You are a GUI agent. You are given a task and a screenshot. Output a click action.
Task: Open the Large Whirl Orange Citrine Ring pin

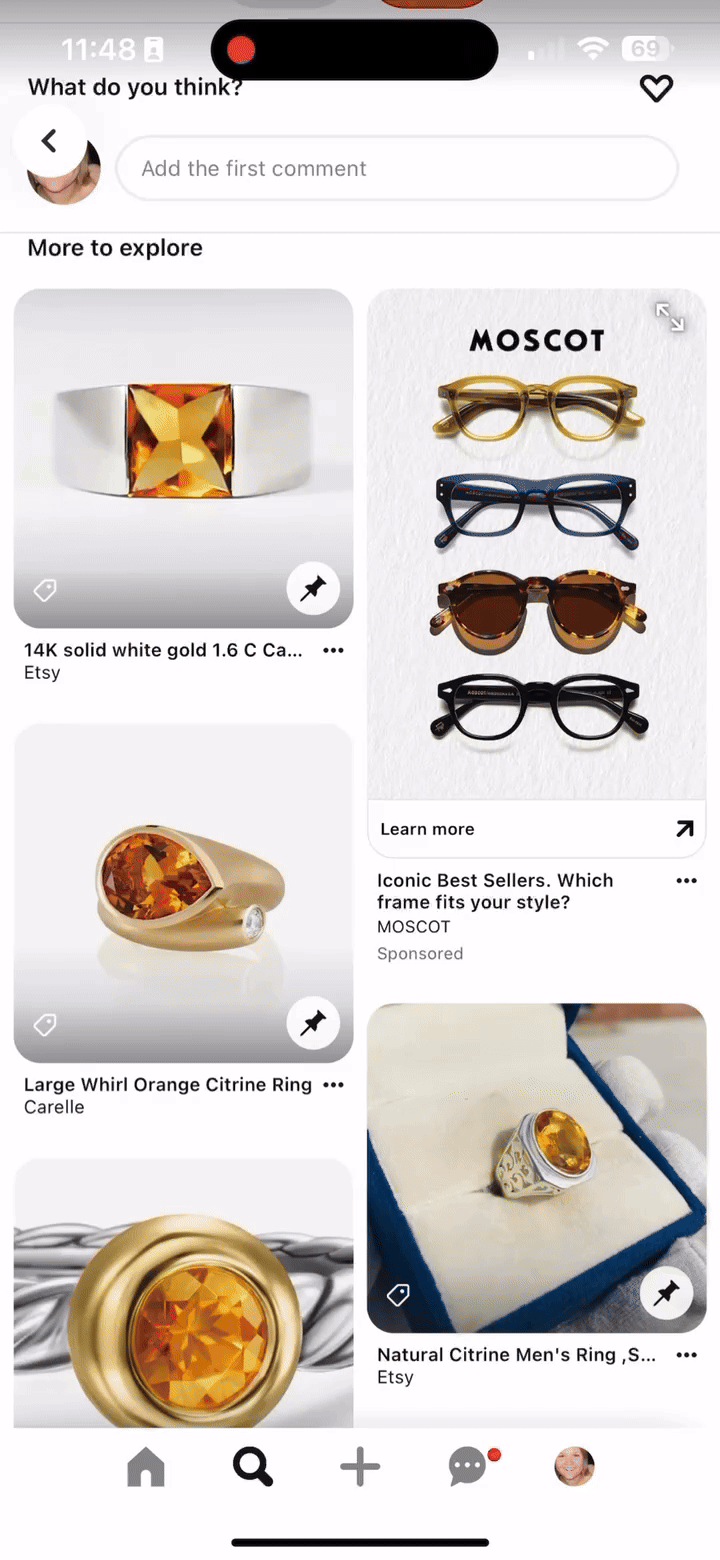tap(183, 893)
